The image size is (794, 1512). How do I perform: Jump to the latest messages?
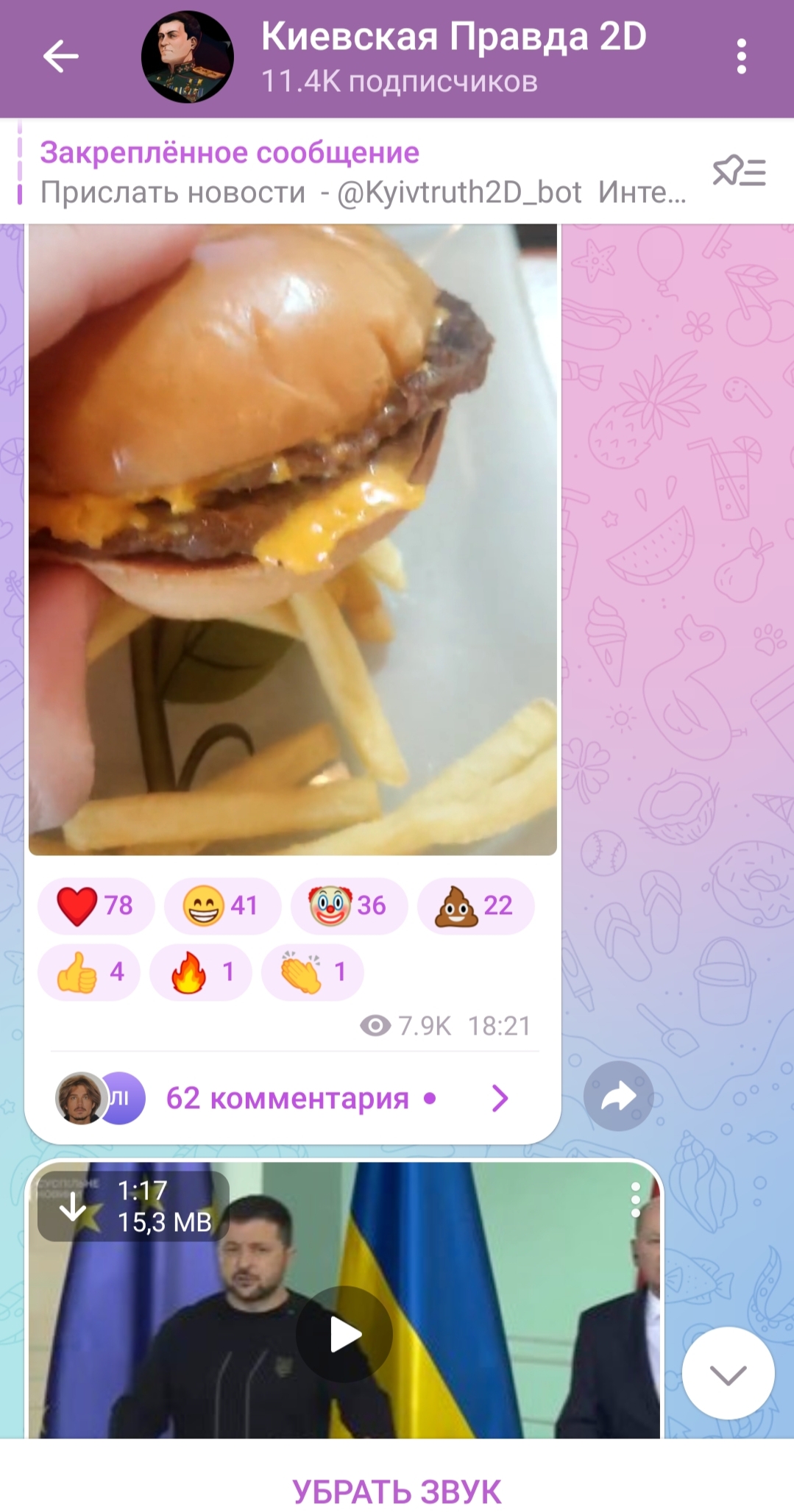(728, 1374)
